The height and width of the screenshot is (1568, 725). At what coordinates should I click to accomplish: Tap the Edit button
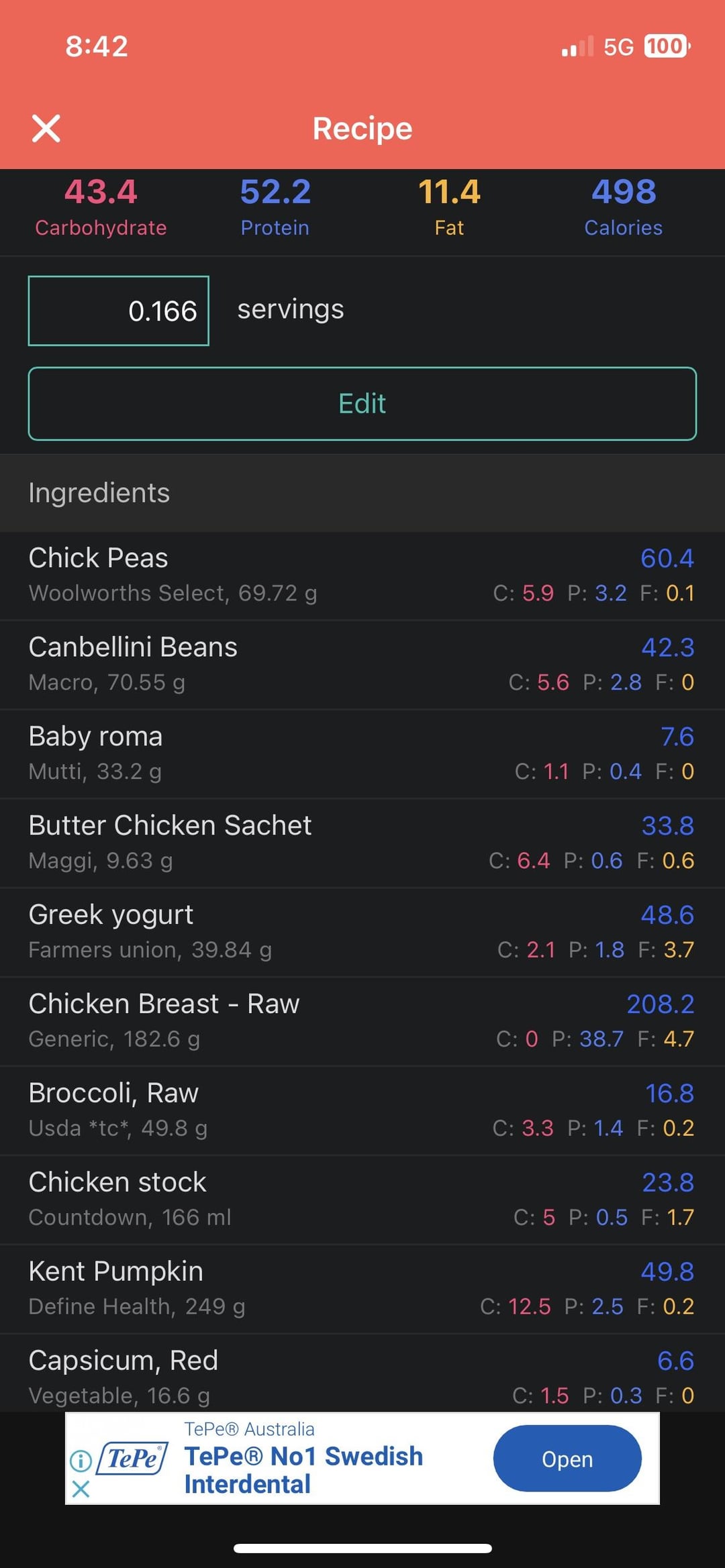362,403
